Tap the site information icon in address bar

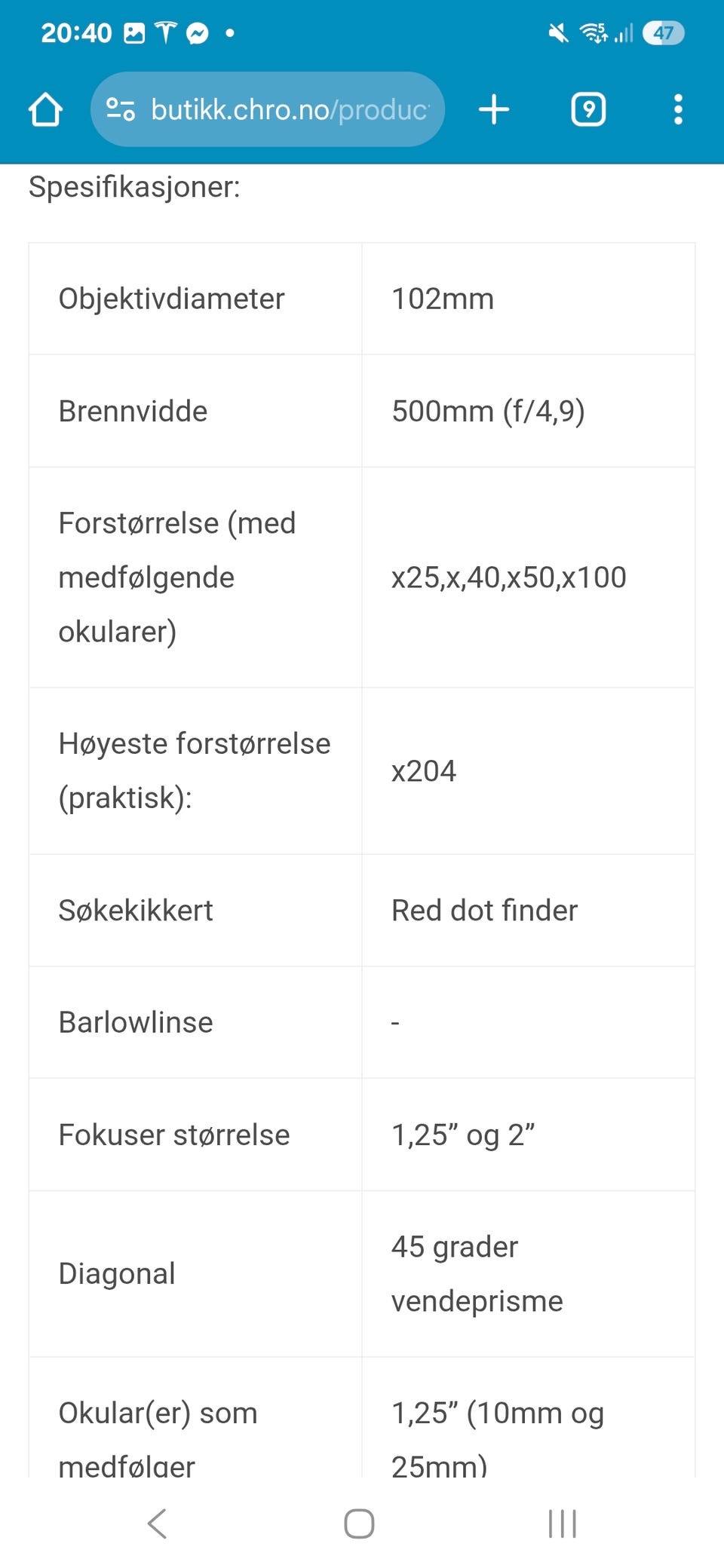[121, 109]
